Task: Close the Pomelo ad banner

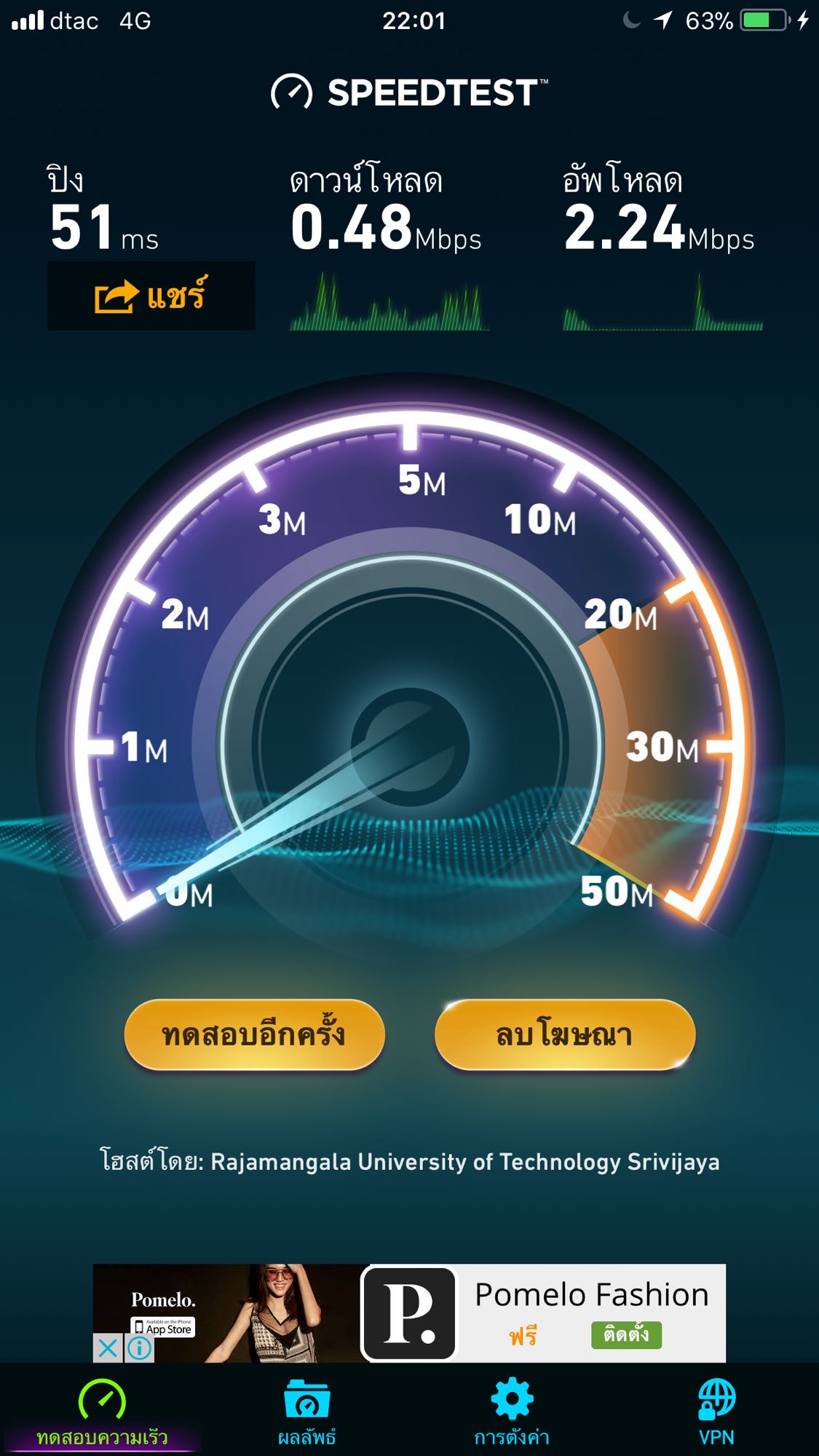Action: (x=108, y=1348)
